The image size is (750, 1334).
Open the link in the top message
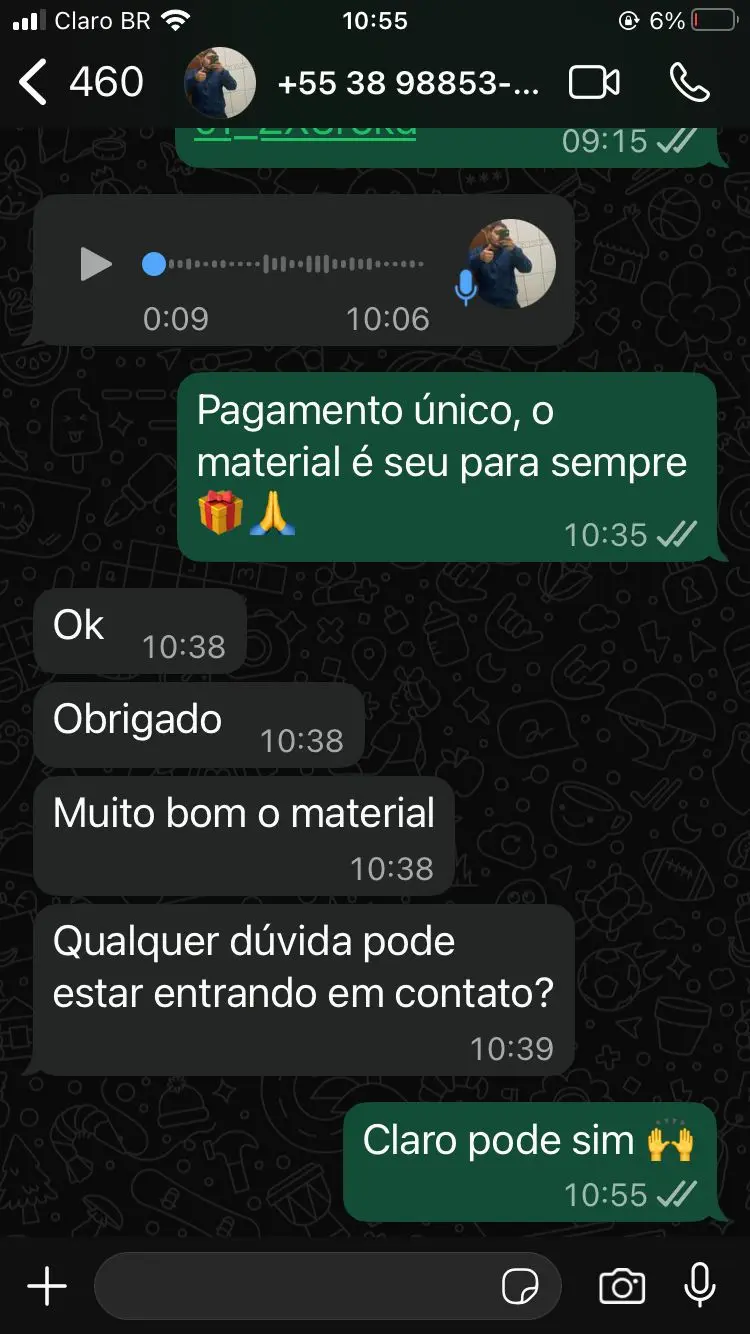pos(305,133)
